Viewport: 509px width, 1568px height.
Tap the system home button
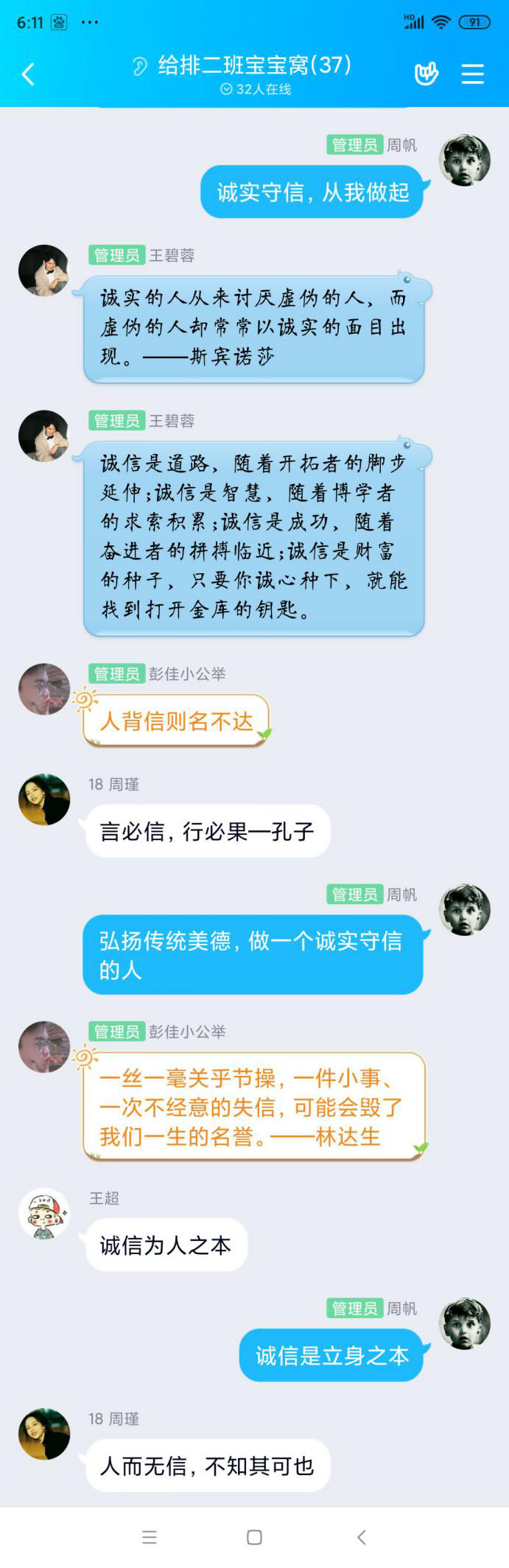coord(254,1537)
